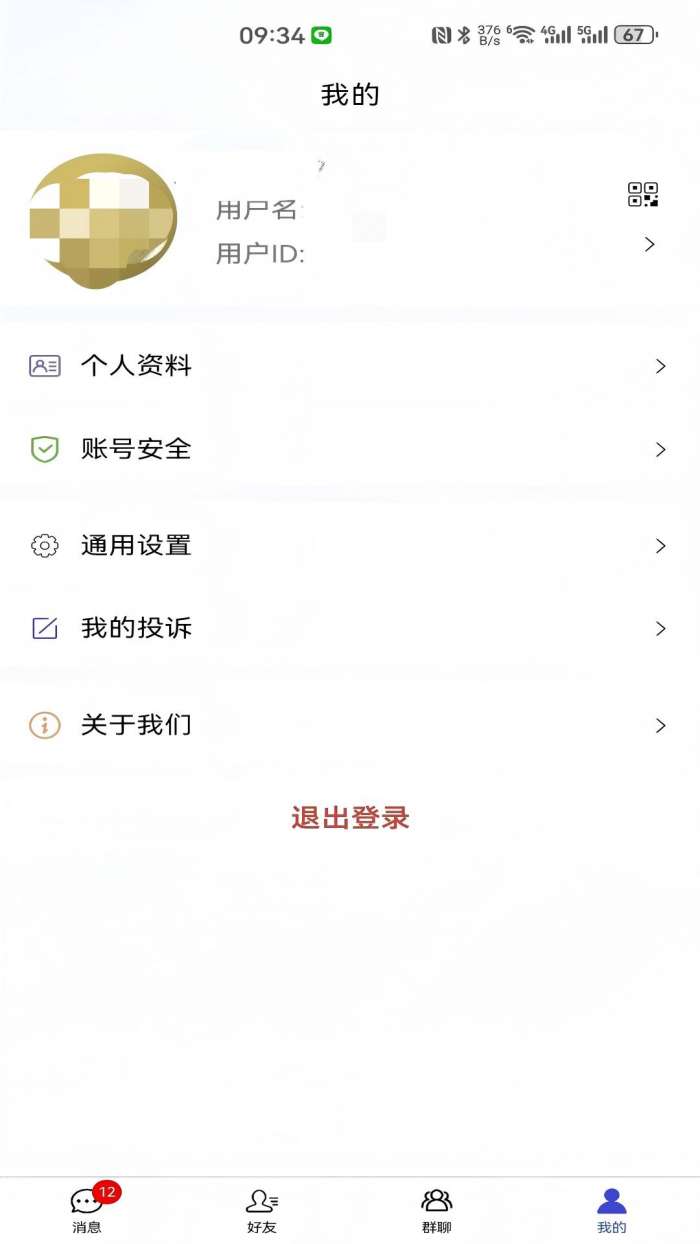Go to the 群聊 tab

click(x=437, y=1210)
